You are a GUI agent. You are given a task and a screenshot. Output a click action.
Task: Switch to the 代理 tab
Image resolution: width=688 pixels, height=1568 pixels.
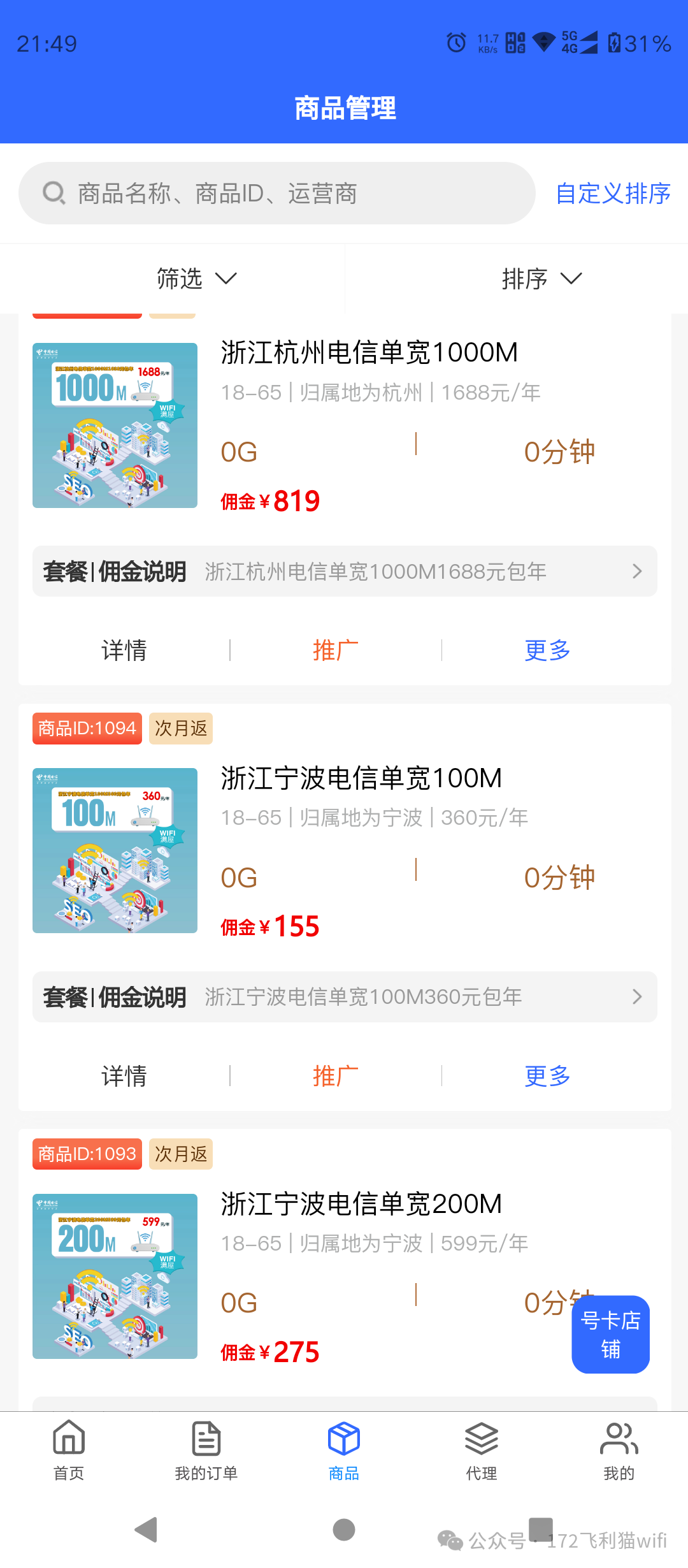[x=482, y=1451]
